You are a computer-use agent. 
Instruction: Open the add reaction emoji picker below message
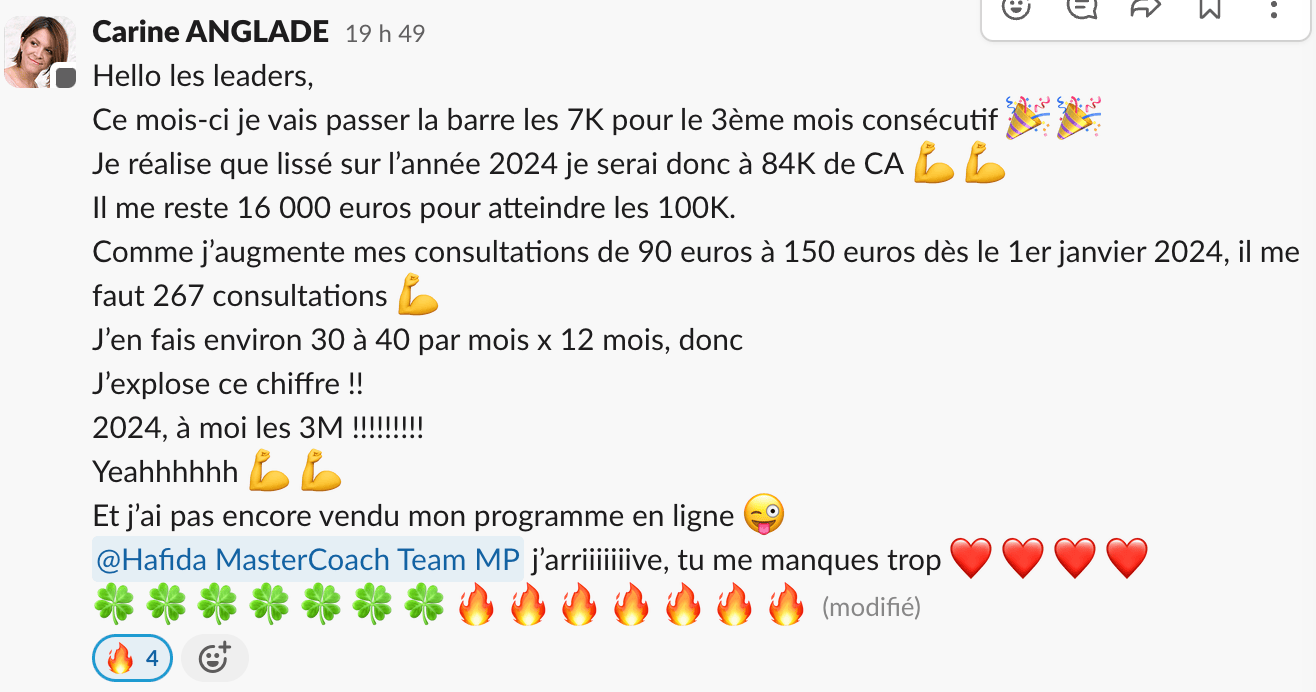click(214, 659)
